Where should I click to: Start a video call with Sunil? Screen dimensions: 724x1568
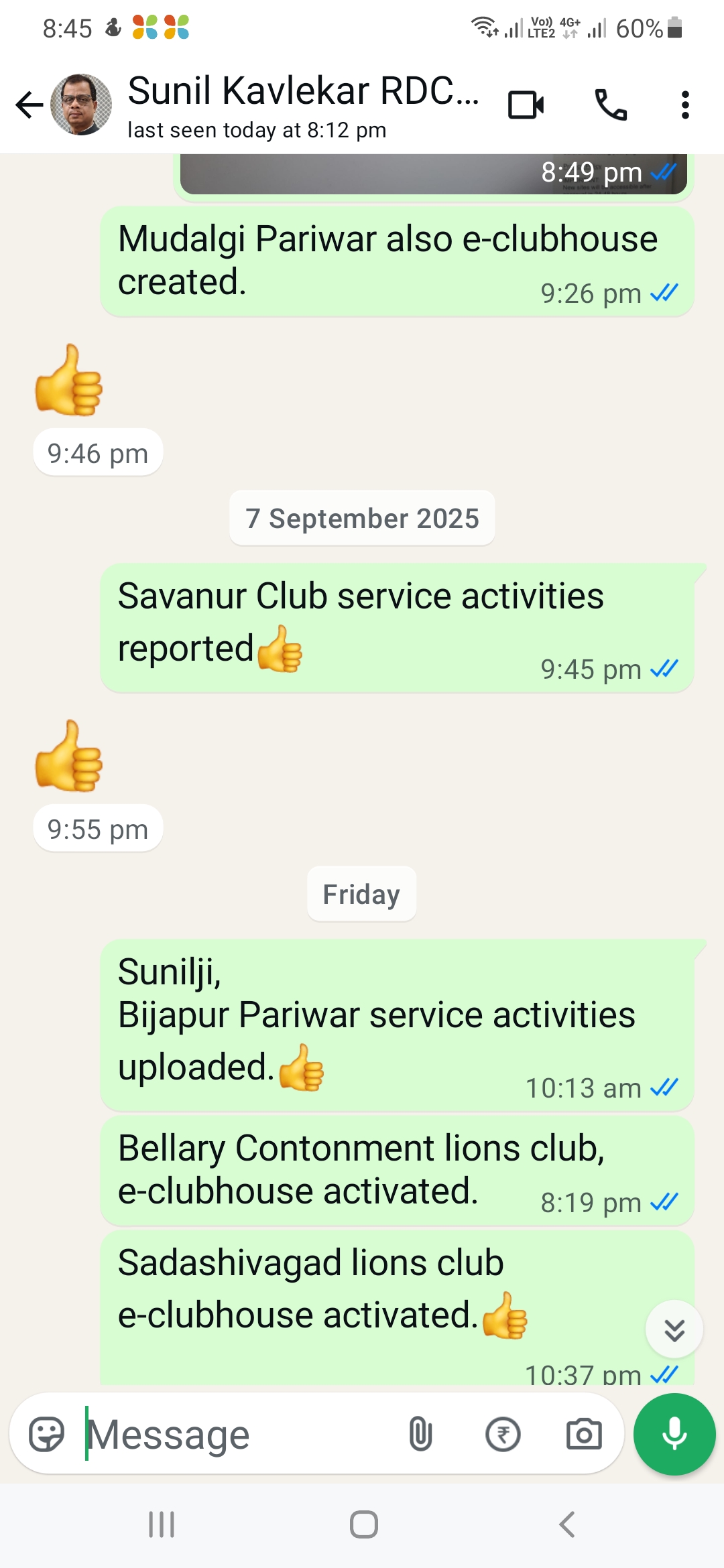[526, 105]
